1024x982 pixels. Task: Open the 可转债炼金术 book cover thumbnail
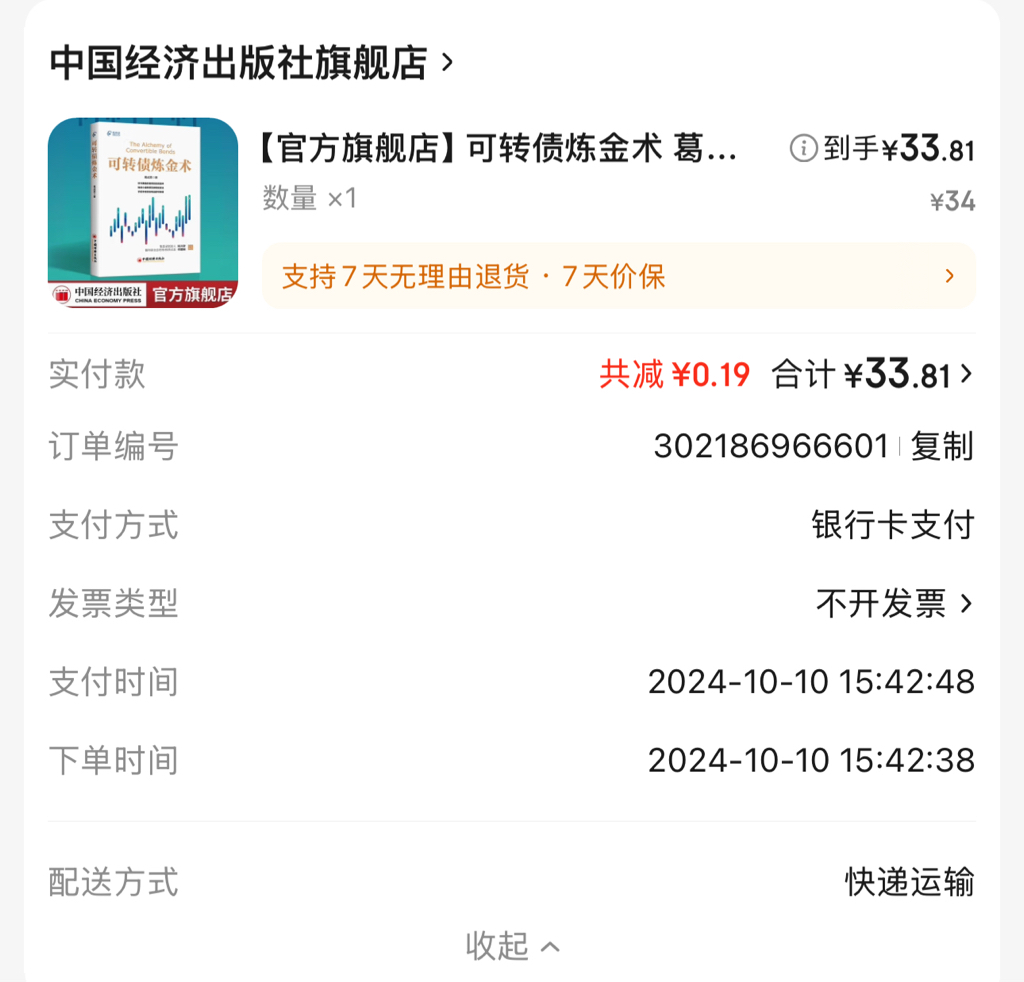pos(143,212)
